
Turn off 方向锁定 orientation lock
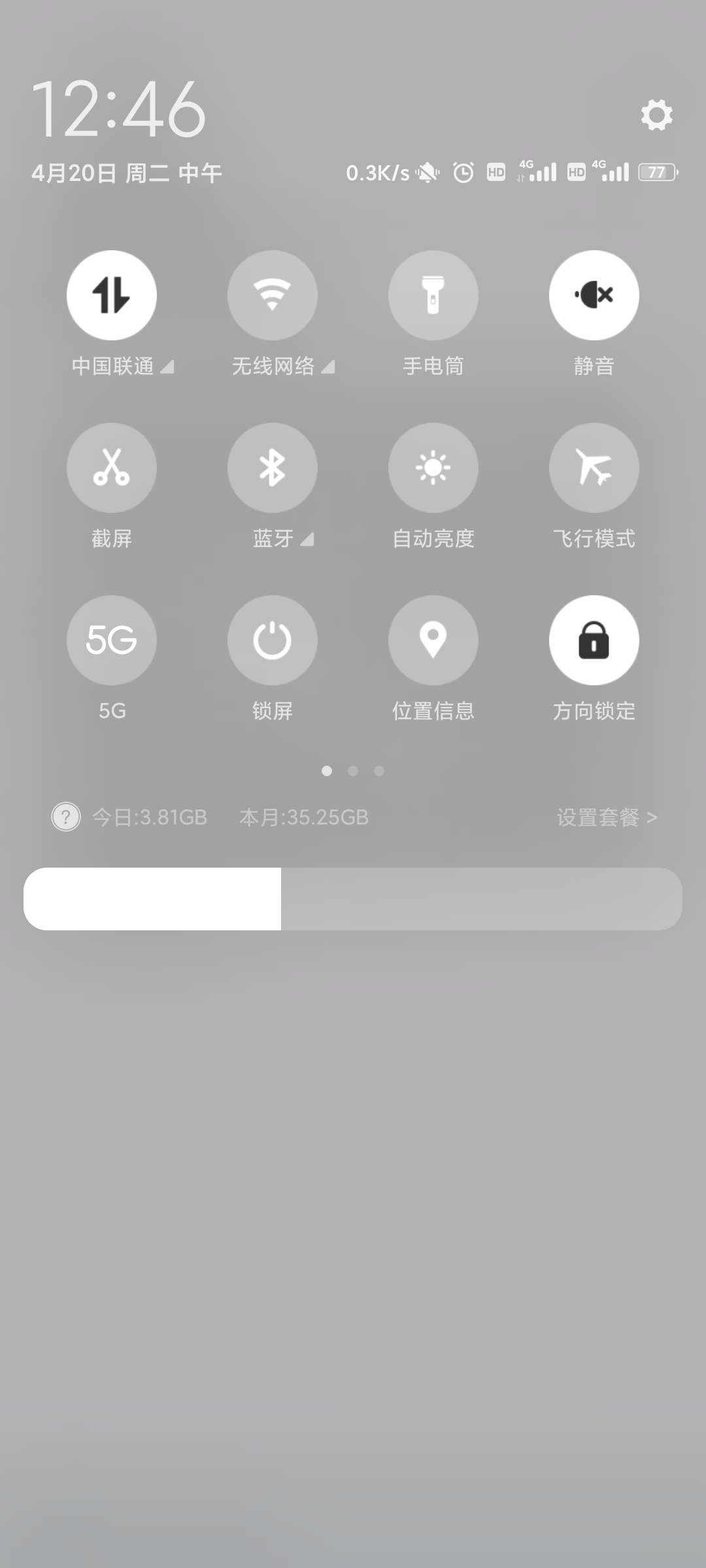pos(594,640)
